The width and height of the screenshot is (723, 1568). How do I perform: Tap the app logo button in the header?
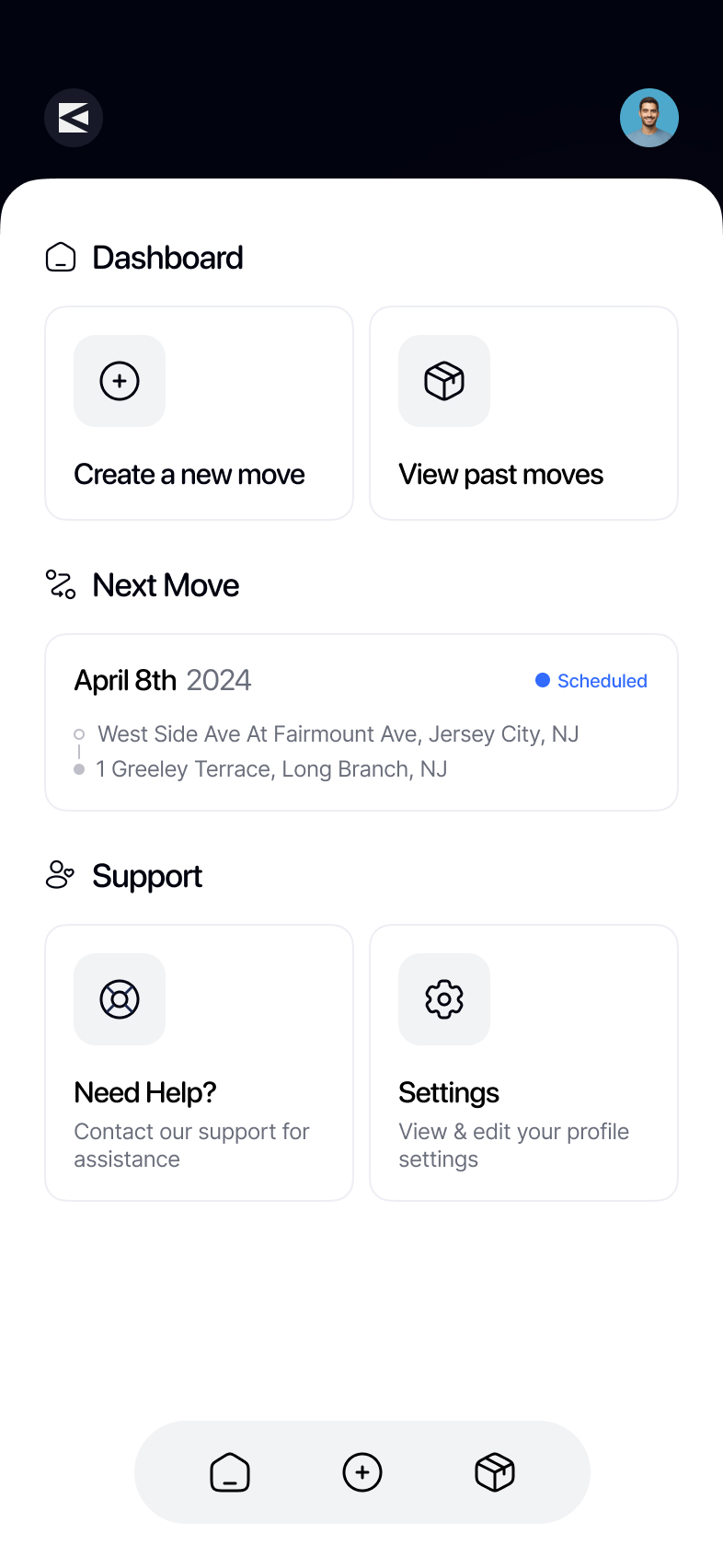74,118
